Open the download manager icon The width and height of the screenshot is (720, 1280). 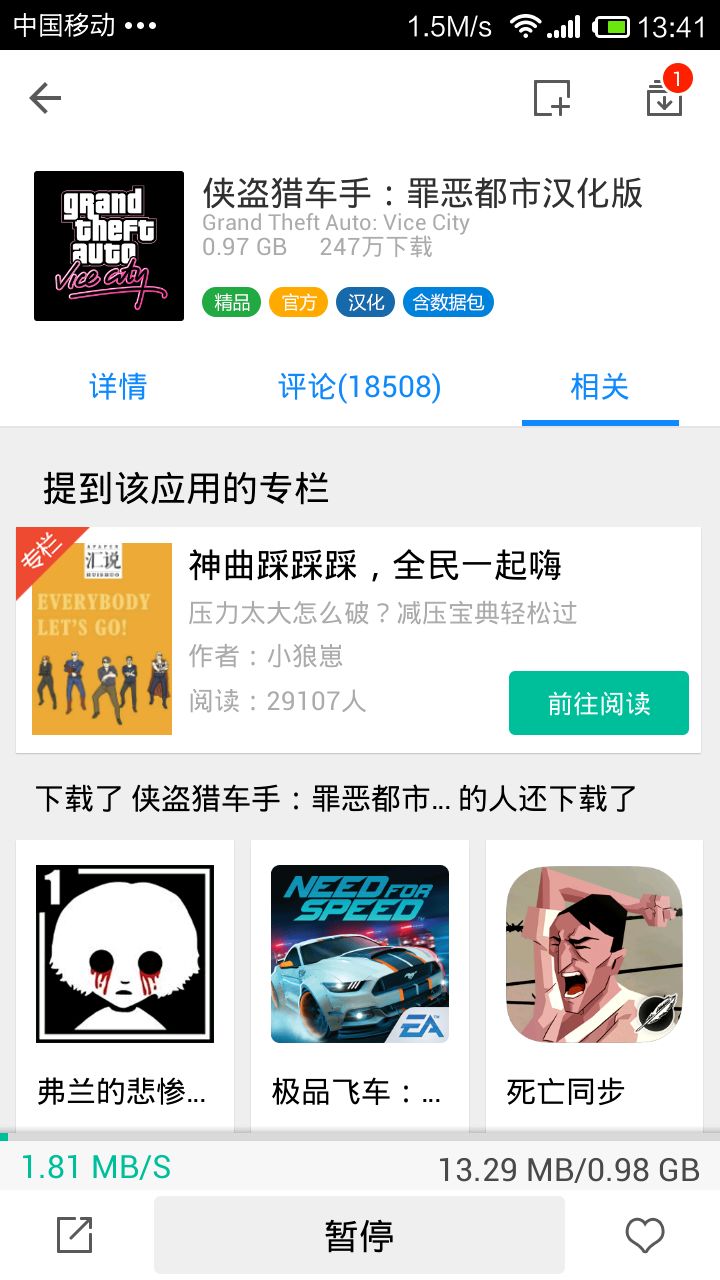665,96
